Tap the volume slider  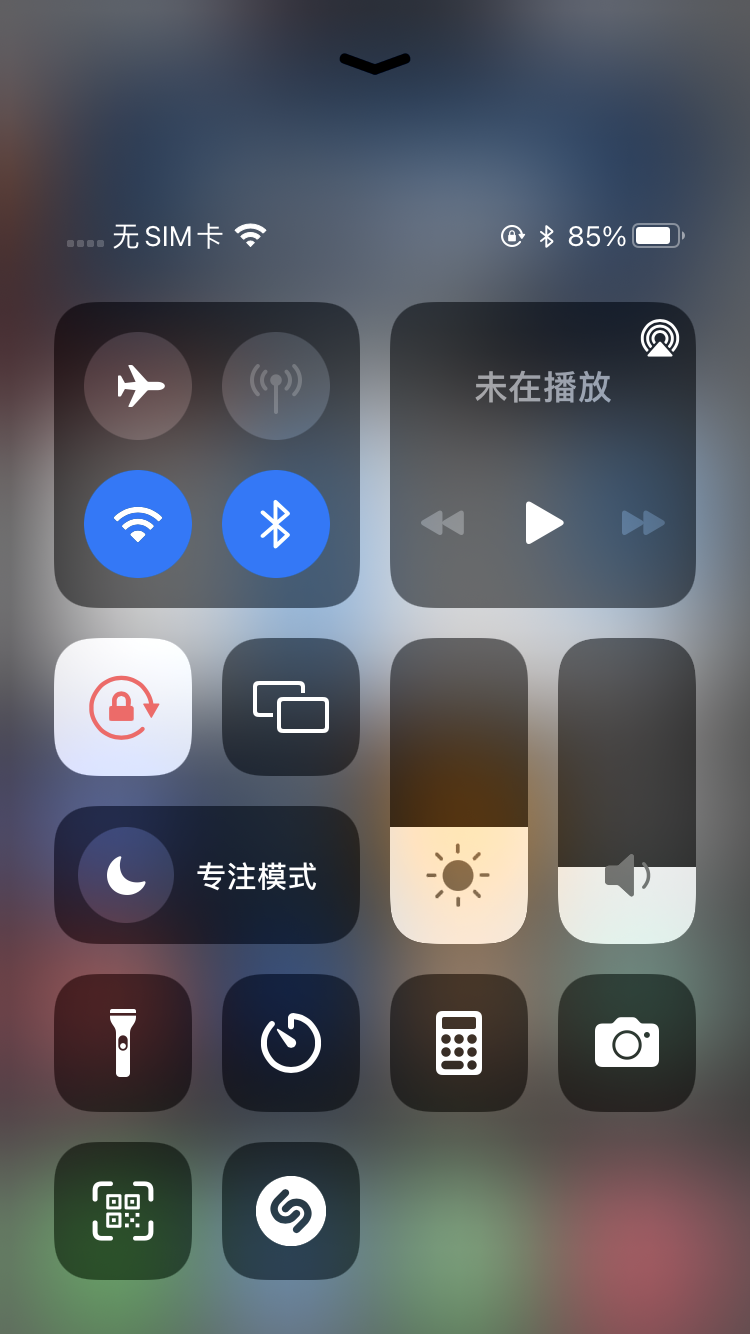coord(627,791)
